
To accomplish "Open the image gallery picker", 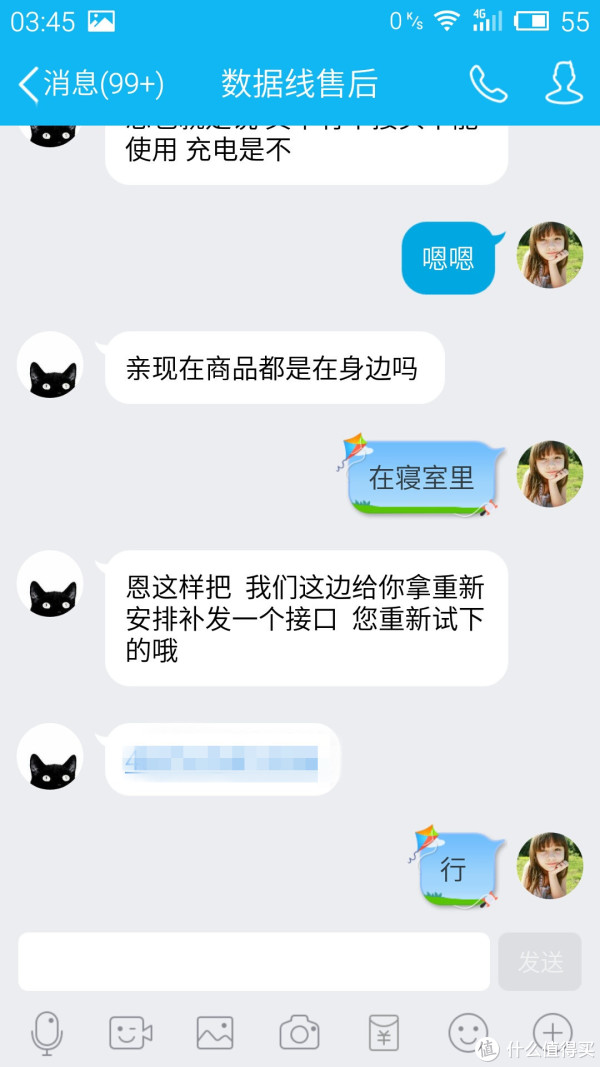I will coord(215,1032).
